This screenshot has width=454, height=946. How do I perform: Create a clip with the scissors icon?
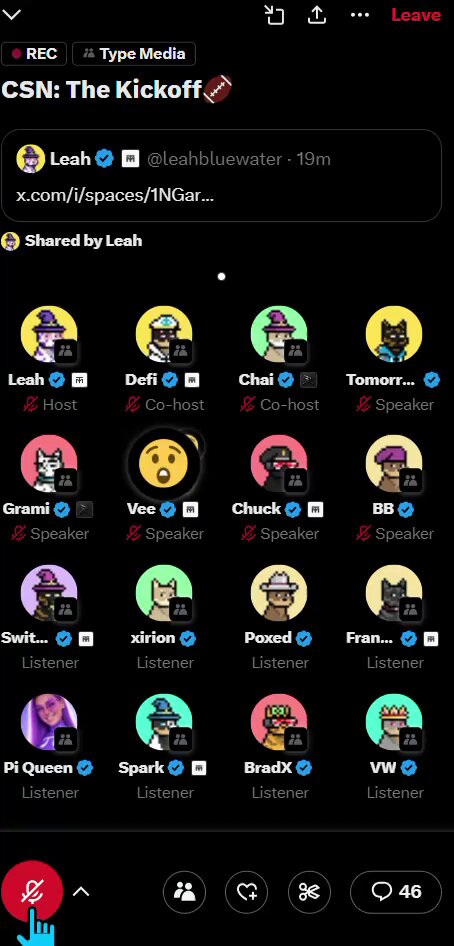click(309, 892)
